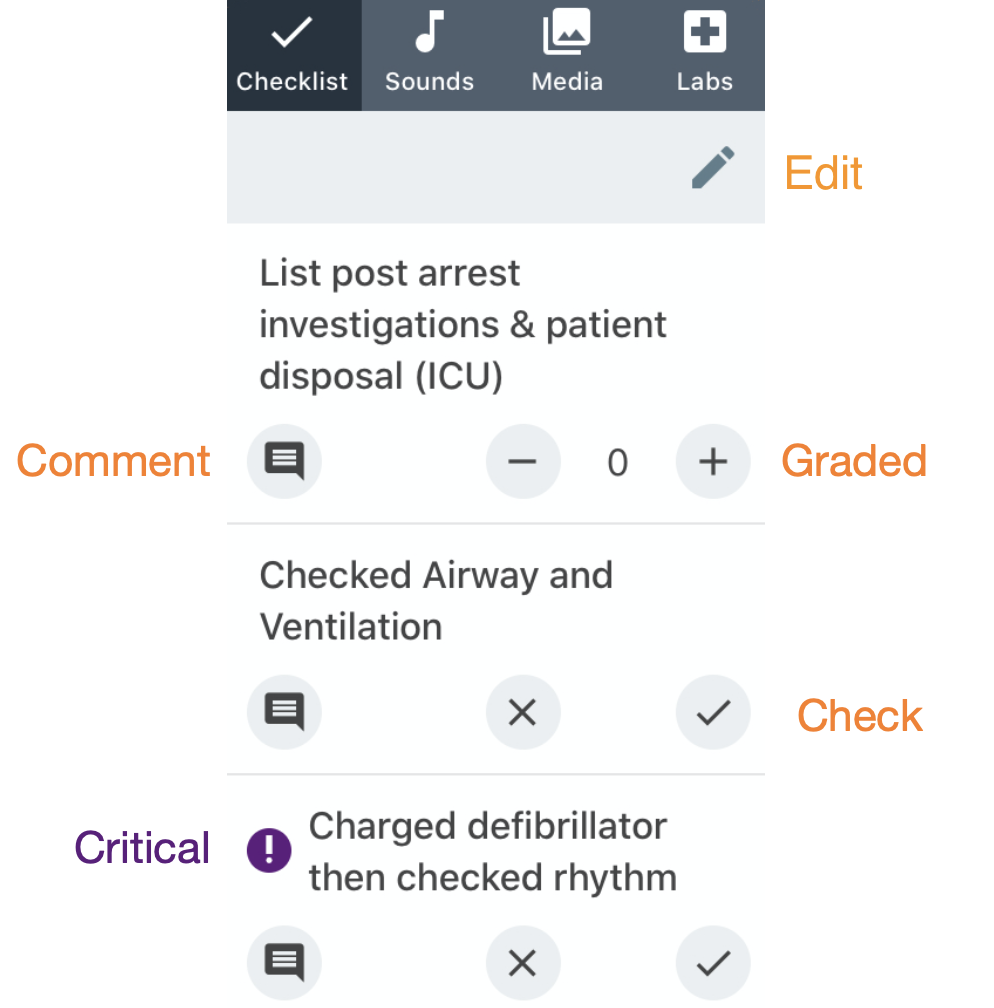Click the Edit pencil icon
The image size is (994, 1008).
pos(713,168)
